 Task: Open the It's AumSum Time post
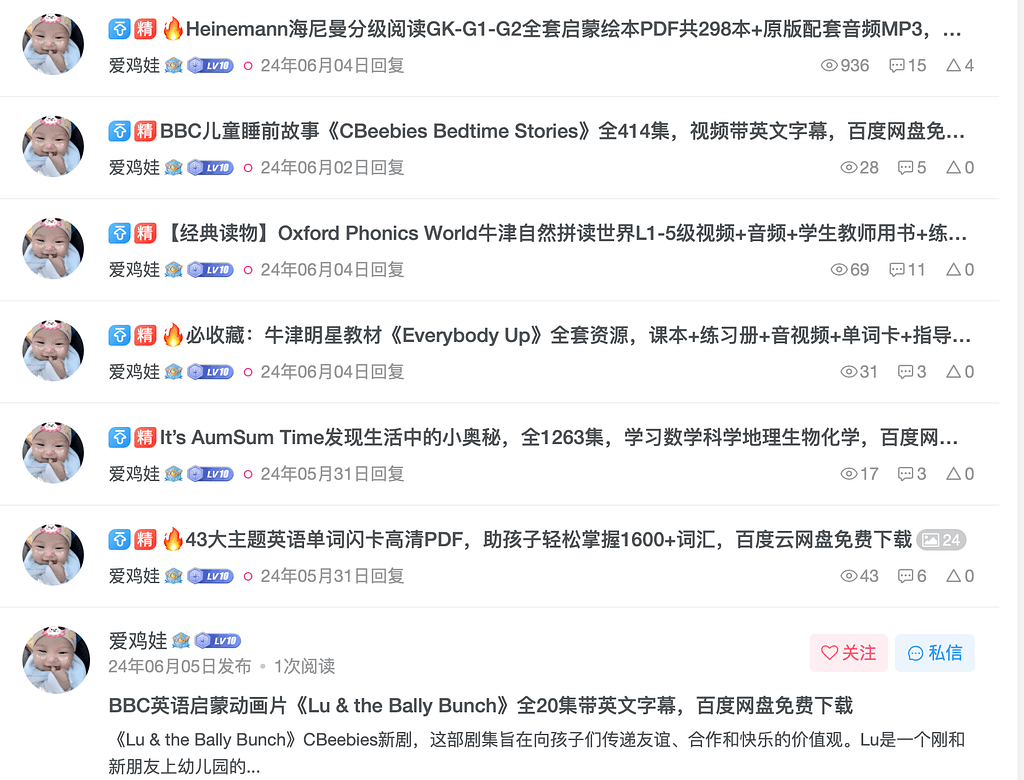560,437
